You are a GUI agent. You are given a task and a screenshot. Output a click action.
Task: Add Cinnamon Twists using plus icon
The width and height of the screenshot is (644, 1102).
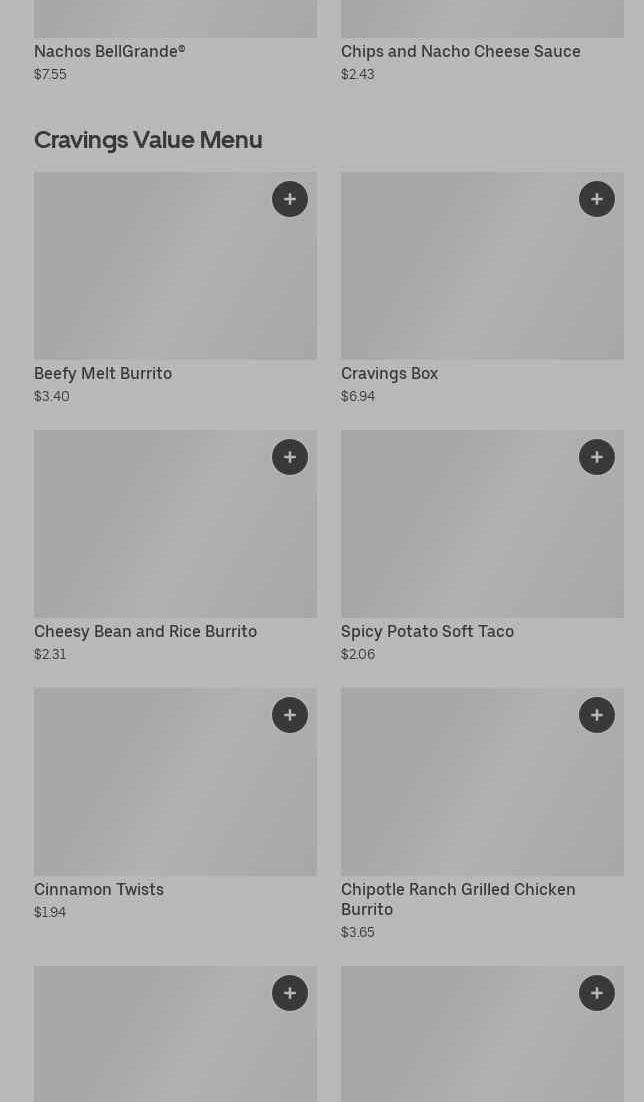290,715
